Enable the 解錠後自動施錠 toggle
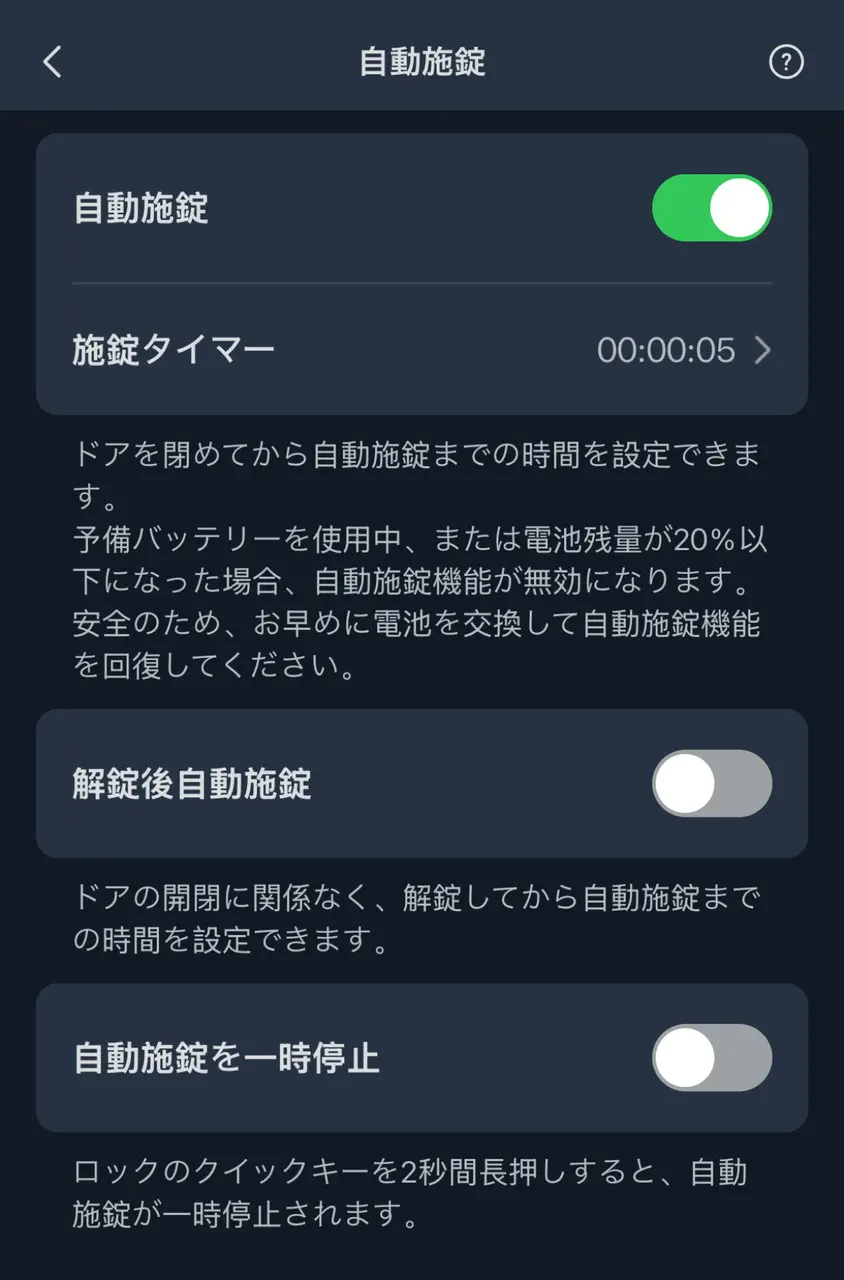Screen dimensions: 844x1280 (712, 784)
